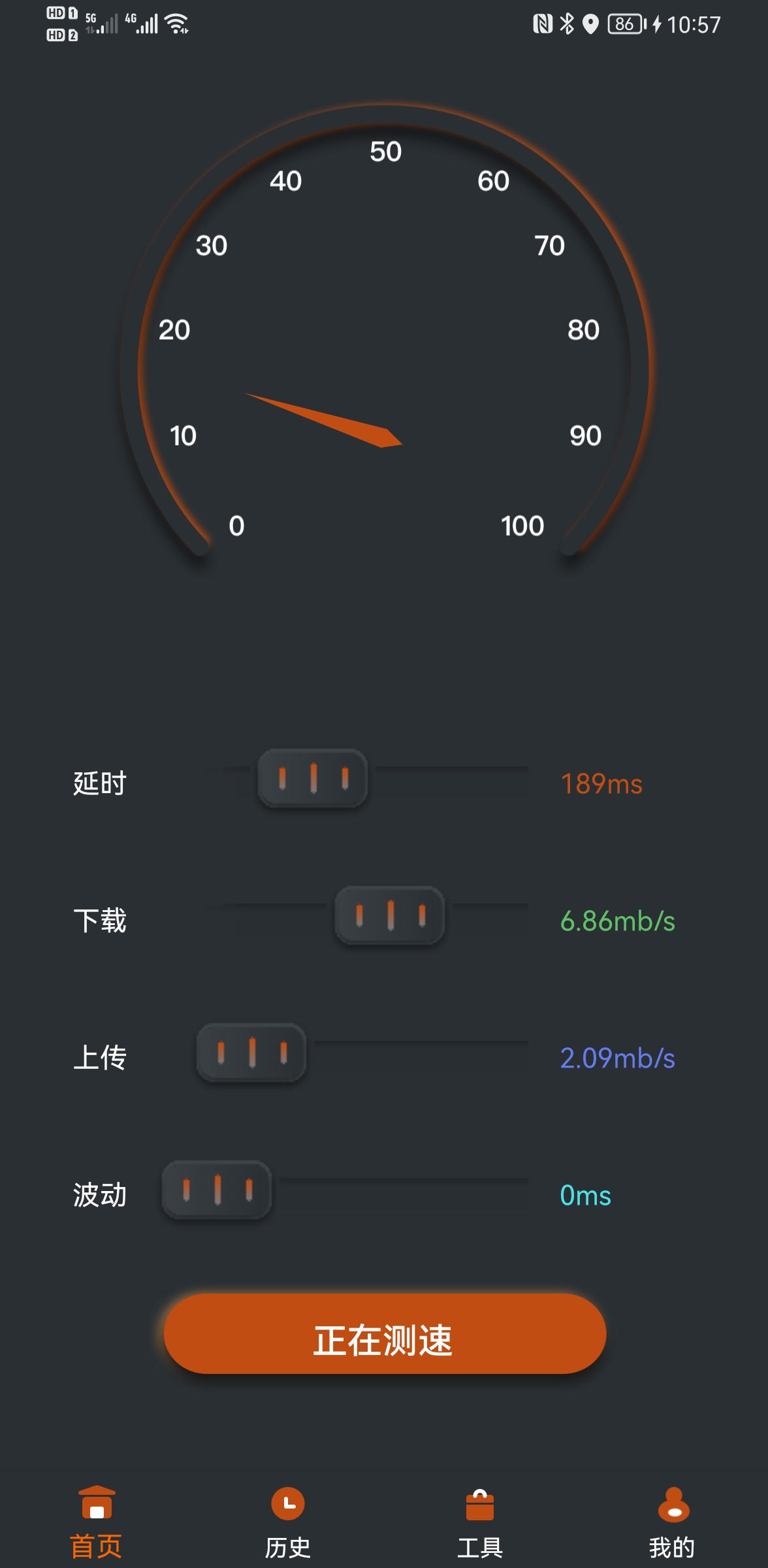Tap the 延时 slider handle
Image resolution: width=768 pixels, height=1568 pixels.
[x=313, y=778]
